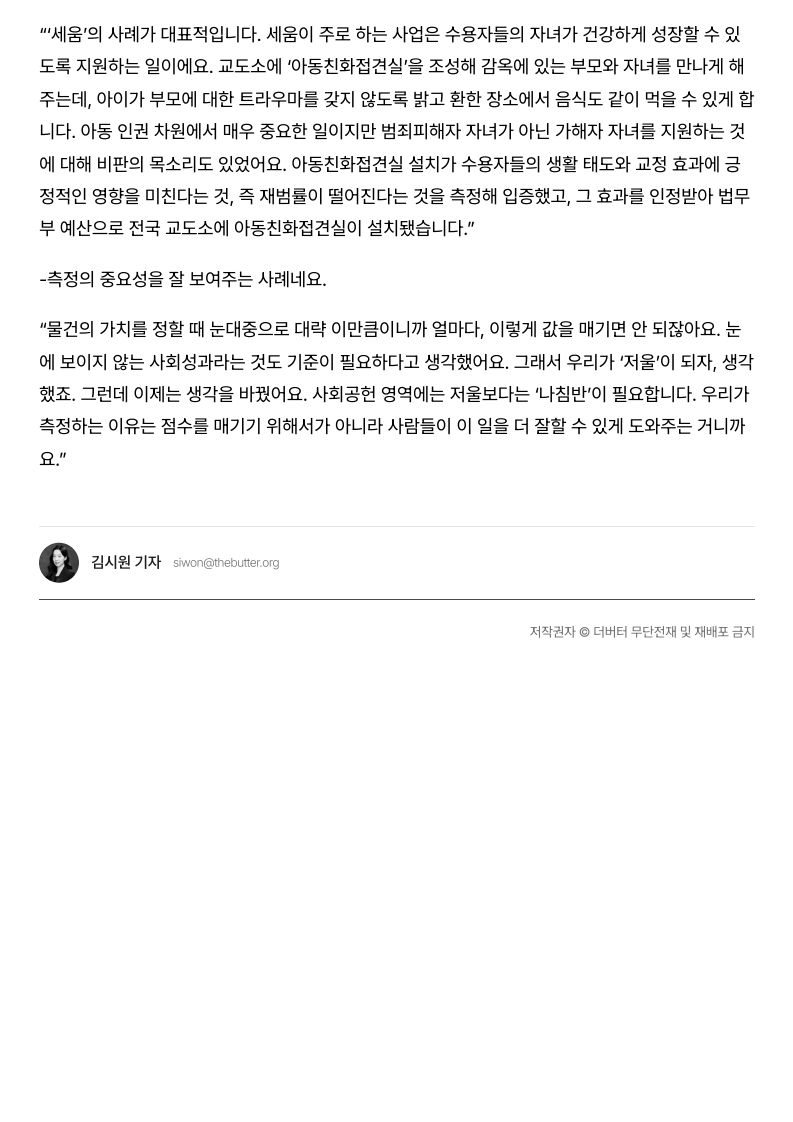Open reporter 김시원 기자's profile
The height and width of the screenshot is (1122, 793).
coord(126,562)
